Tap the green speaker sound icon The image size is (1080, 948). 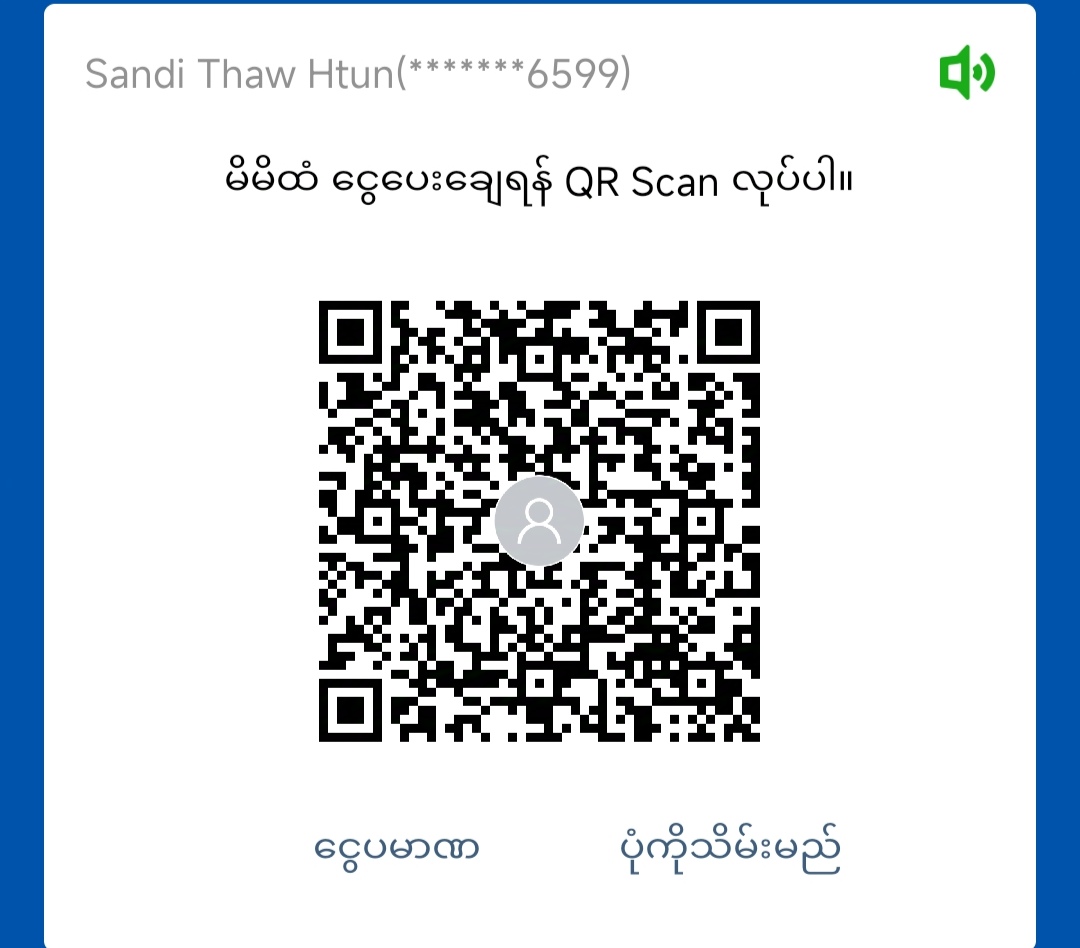point(966,74)
